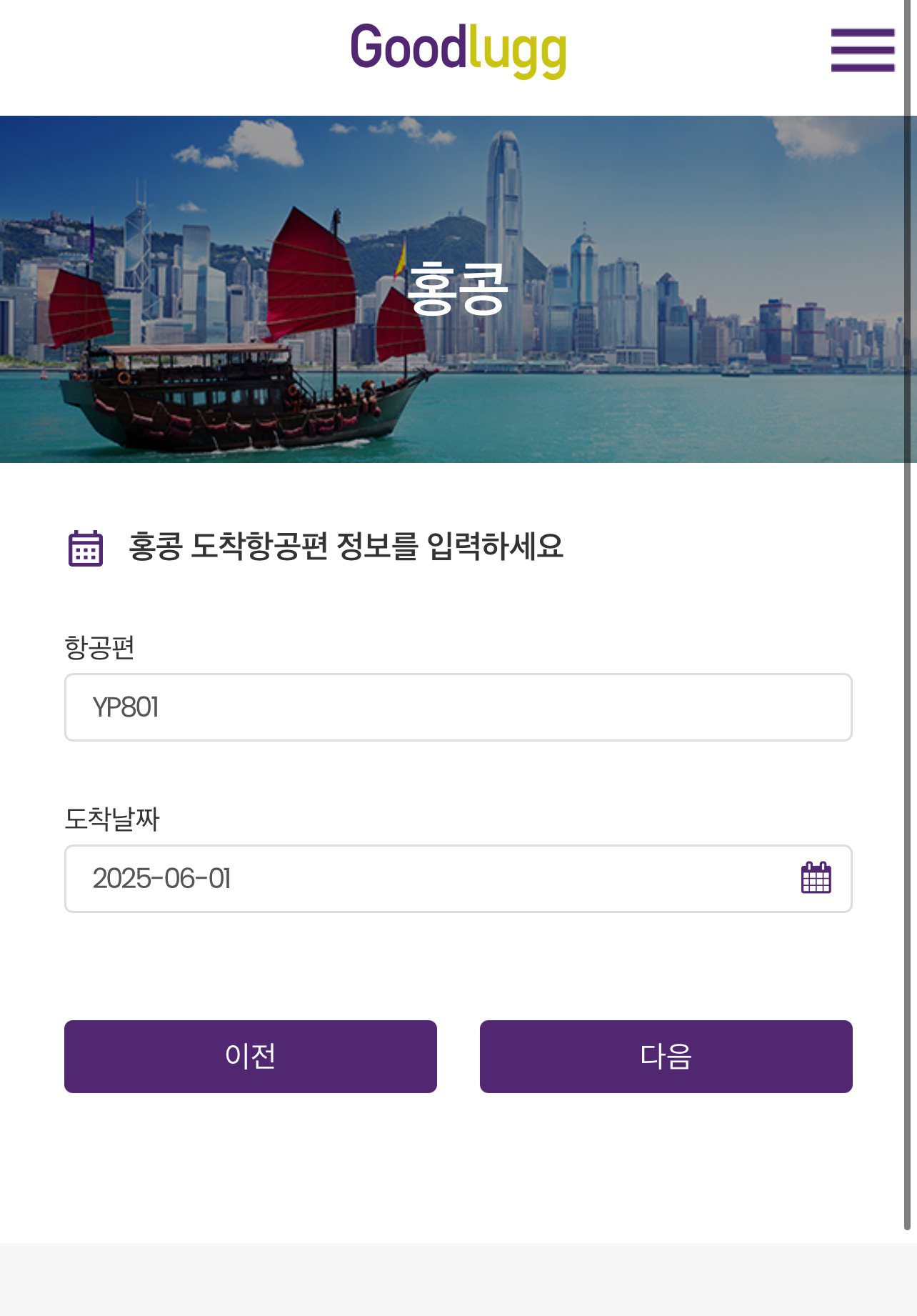Go back with the 이전 button
Screen dimensions: 917x1316
(x=250, y=1056)
